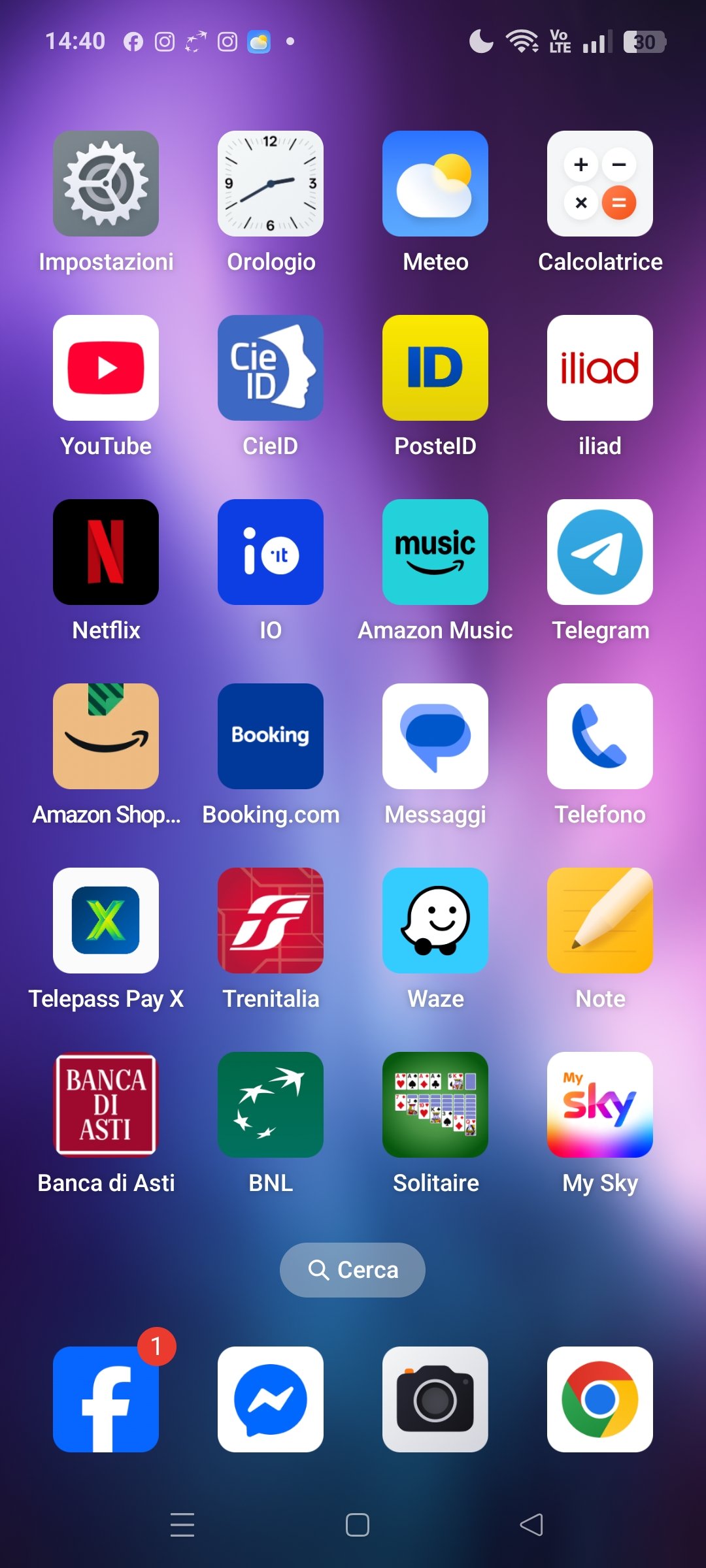Image resolution: width=706 pixels, height=1568 pixels.
Task: Show recent apps from navigation bar
Action: pyautogui.click(x=182, y=1525)
